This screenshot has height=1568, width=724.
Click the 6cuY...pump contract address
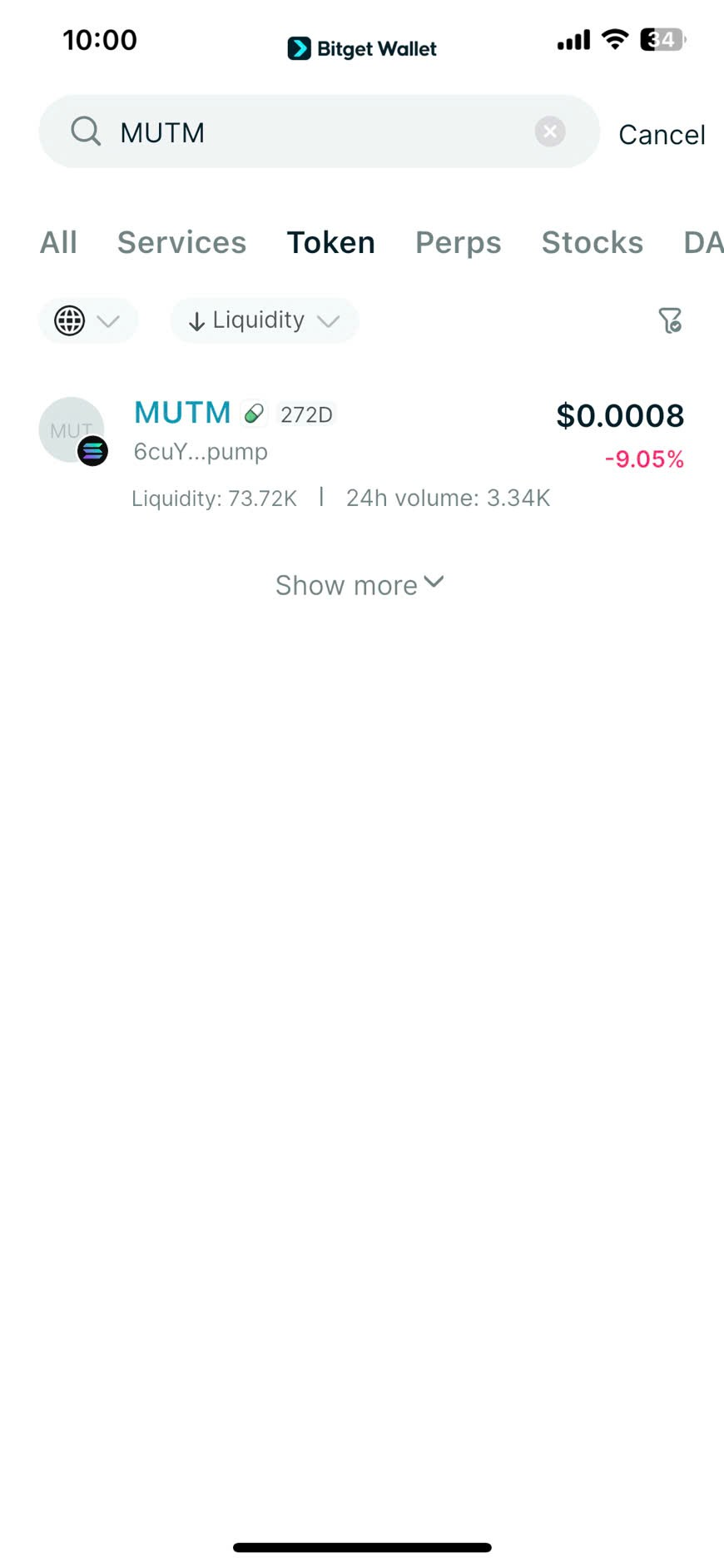200,452
